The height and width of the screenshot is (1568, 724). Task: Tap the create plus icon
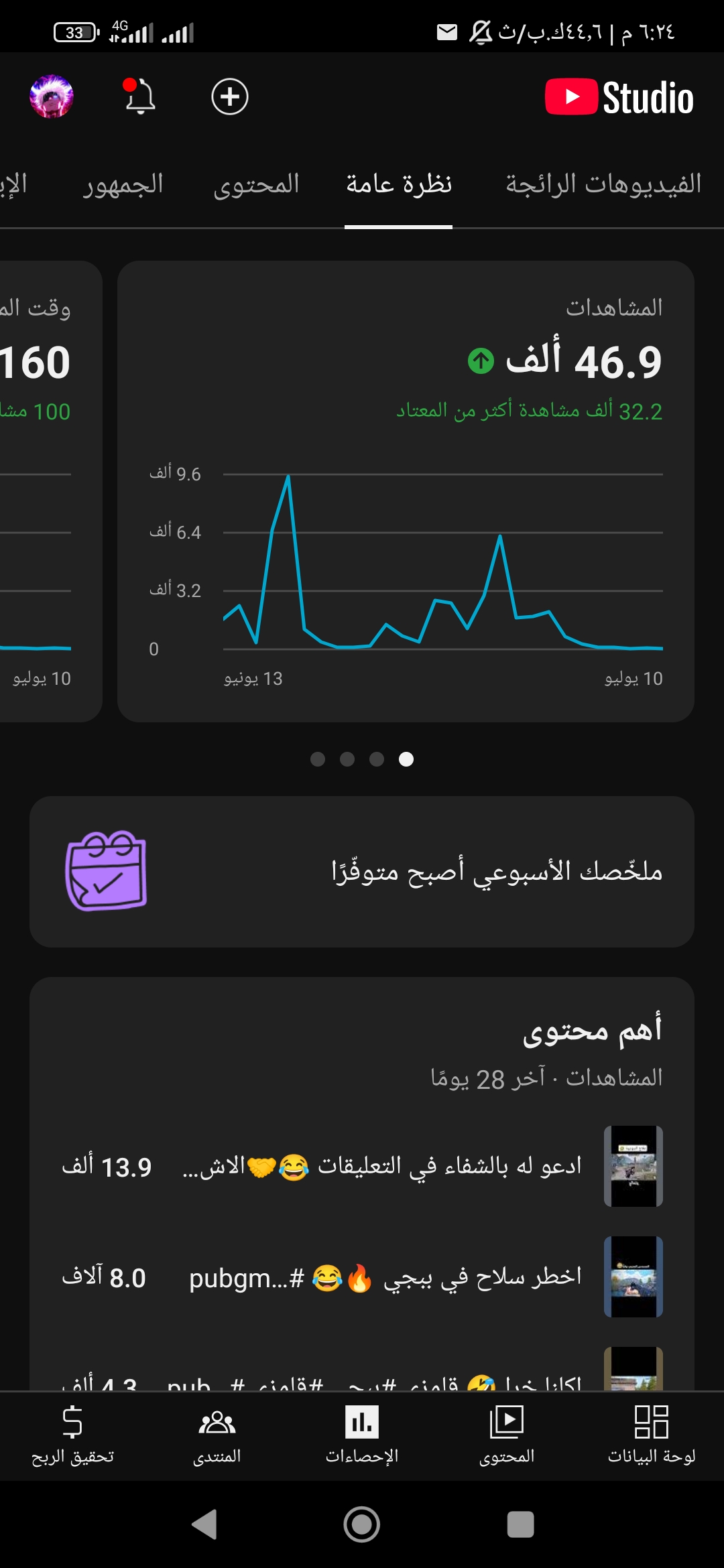pyautogui.click(x=230, y=96)
